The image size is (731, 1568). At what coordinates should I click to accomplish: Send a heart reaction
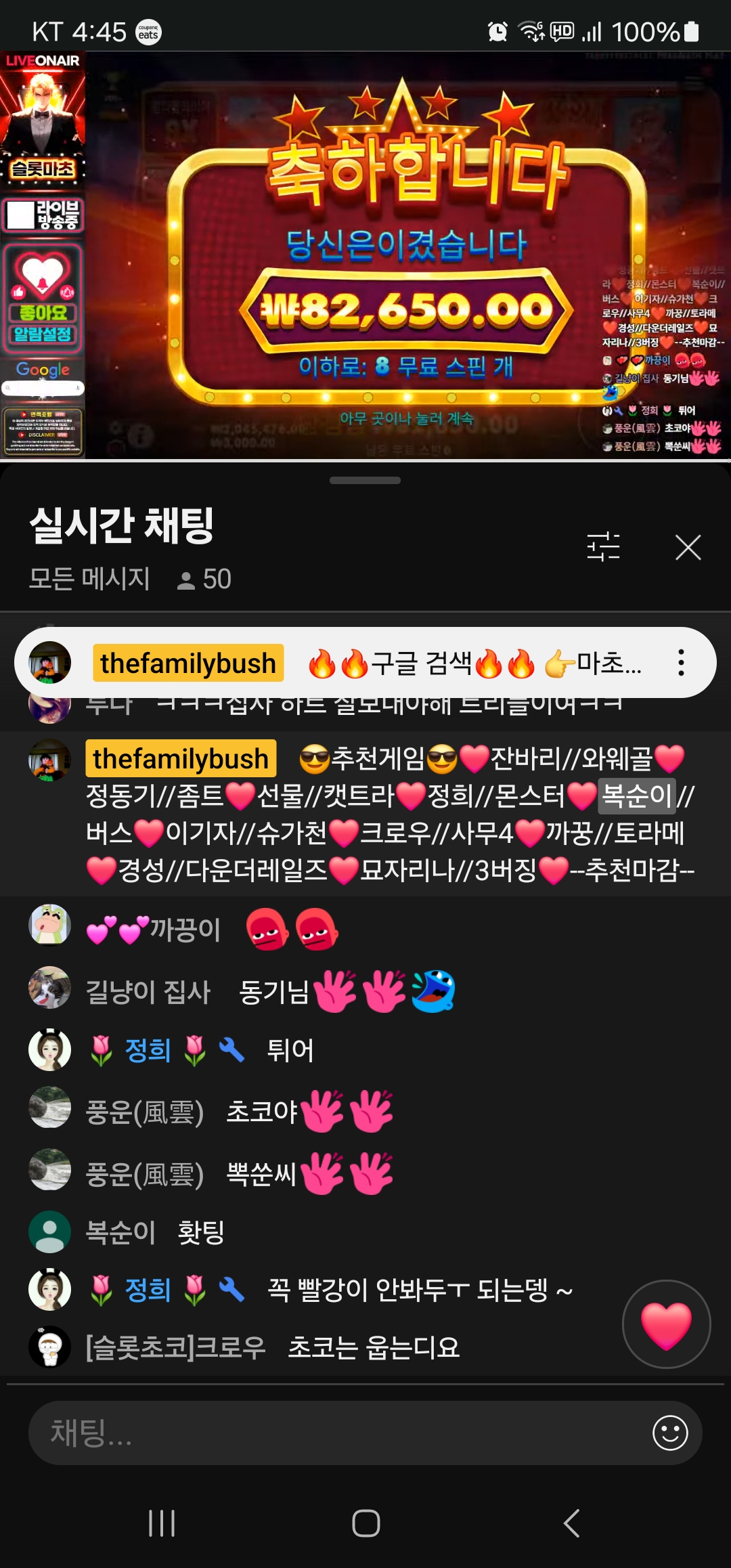pos(666,1324)
